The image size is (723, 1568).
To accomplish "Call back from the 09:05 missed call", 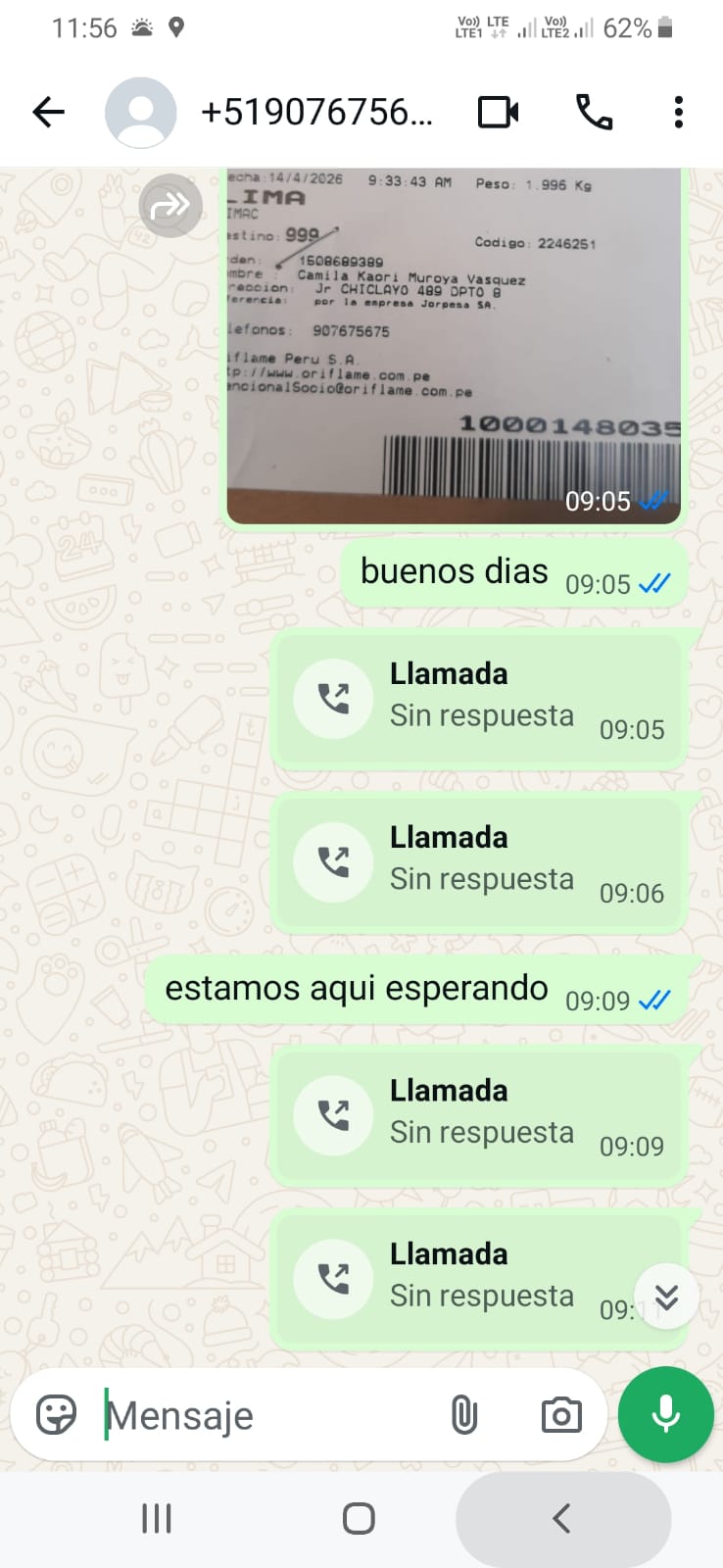I will pyautogui.click(x=334, y=698).
